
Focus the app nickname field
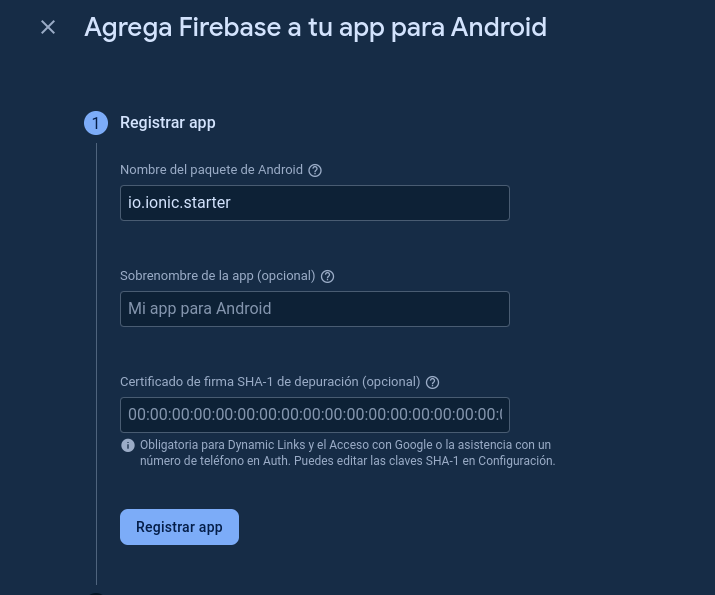tap(314, 308)
